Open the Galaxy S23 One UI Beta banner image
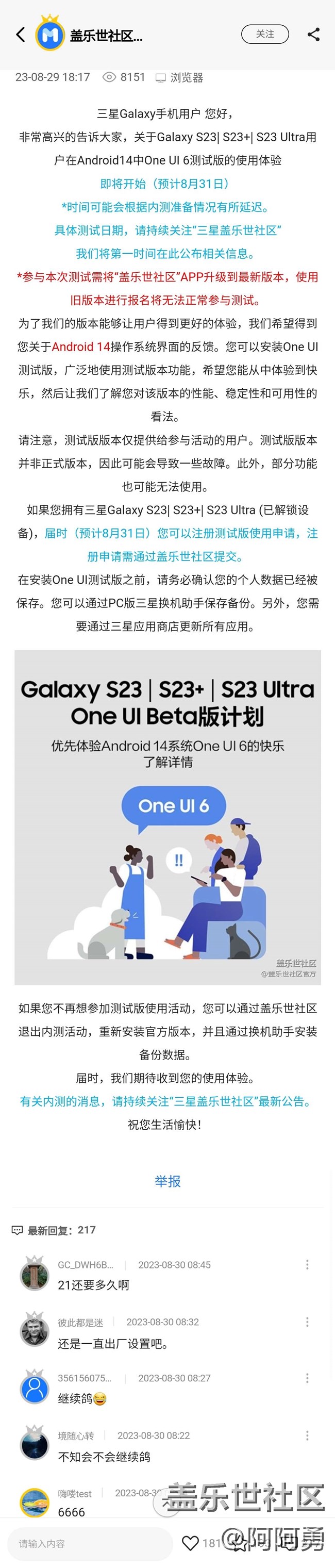Screen dimensions: 335x1568 click(x=167, y=816)
